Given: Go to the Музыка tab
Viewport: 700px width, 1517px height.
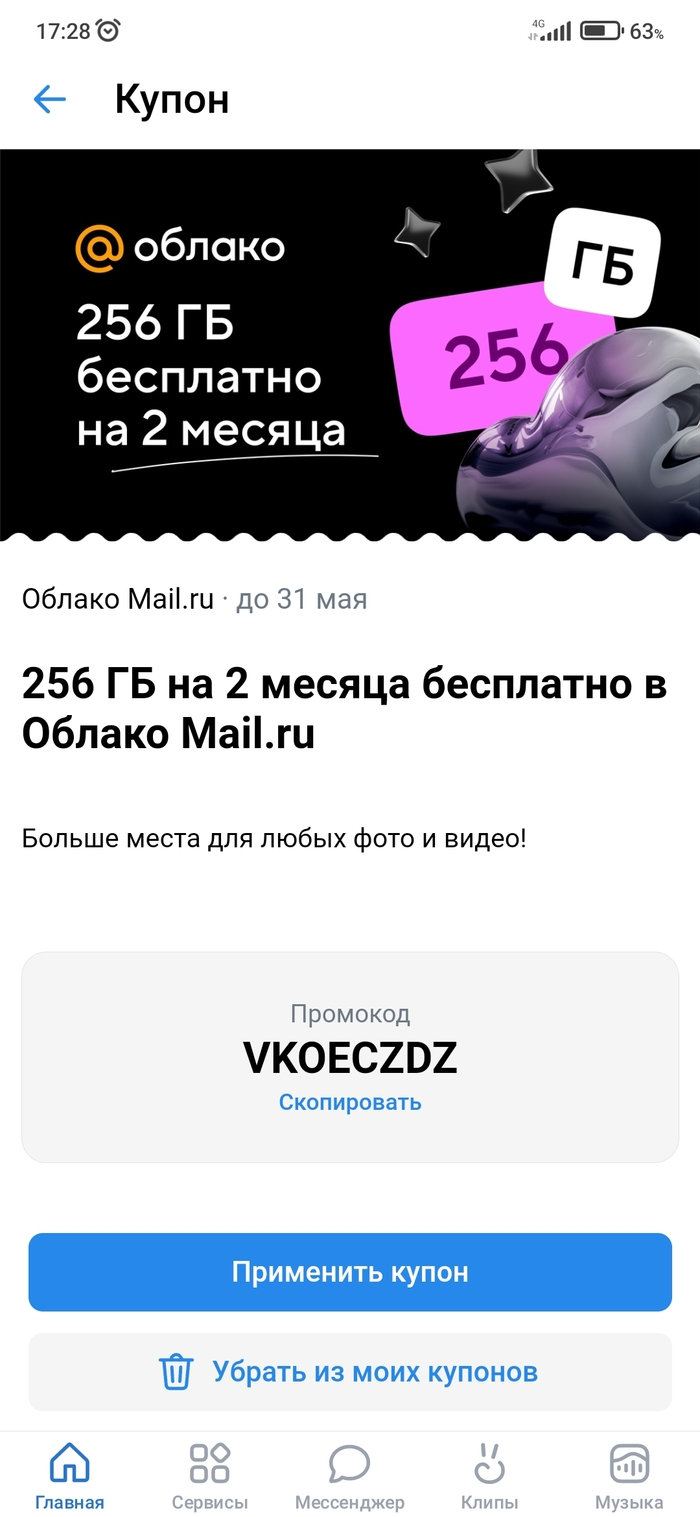Looking at the screenshot, I should [x=629, y=1476].
